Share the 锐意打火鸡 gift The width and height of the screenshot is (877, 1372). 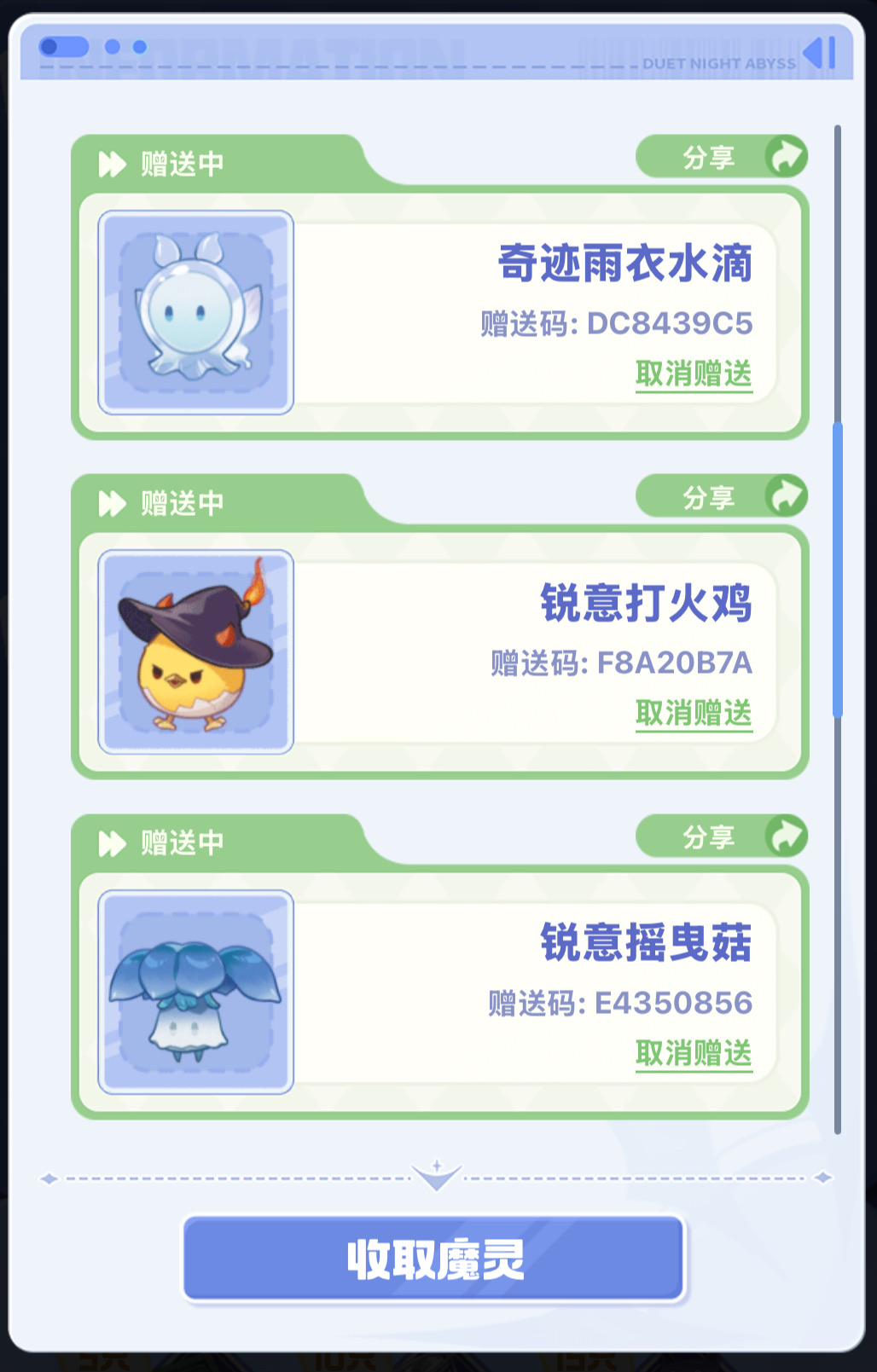[722, 496]
